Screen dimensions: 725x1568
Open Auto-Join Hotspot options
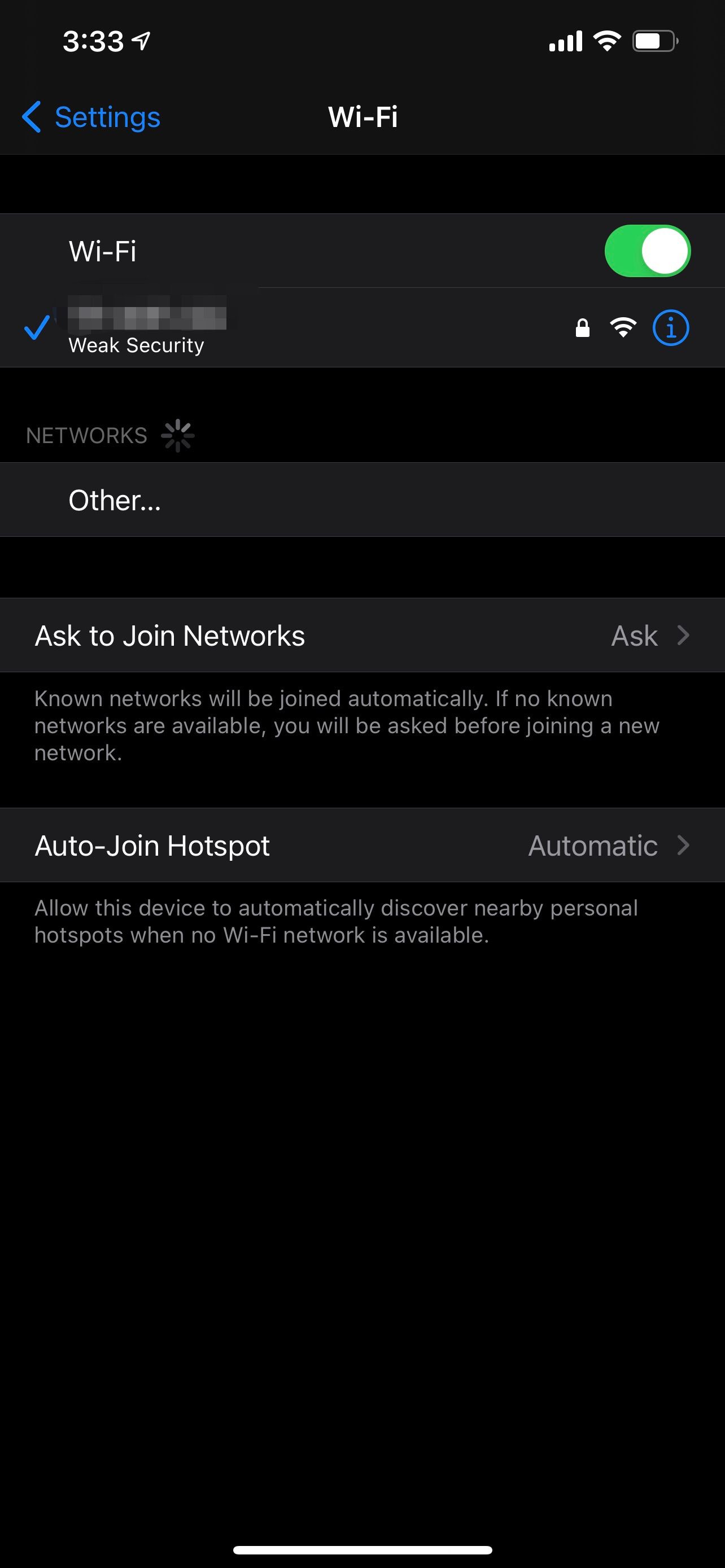pyautogui.click(x=362, y=845)
